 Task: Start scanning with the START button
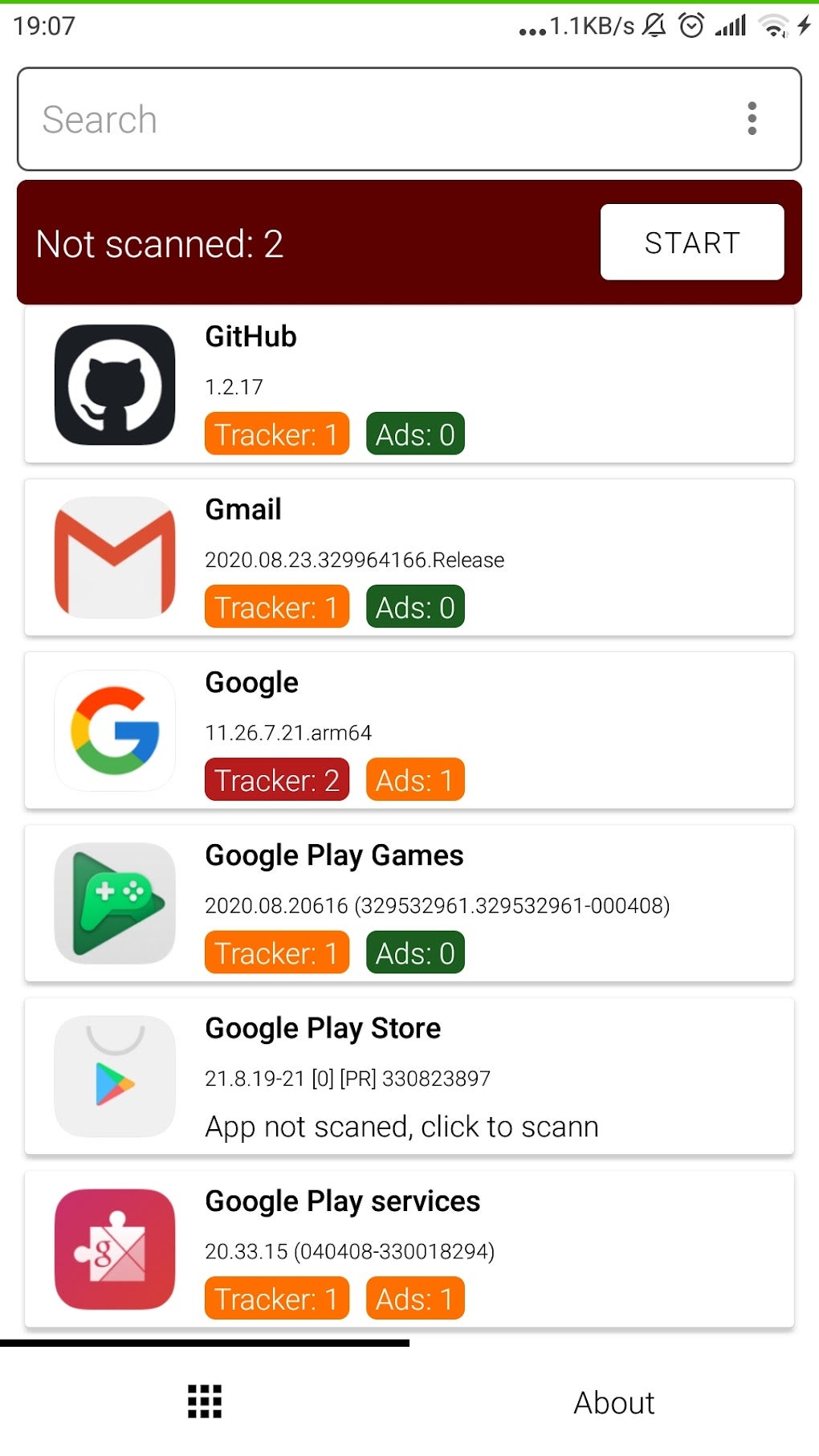click(692, 242)
